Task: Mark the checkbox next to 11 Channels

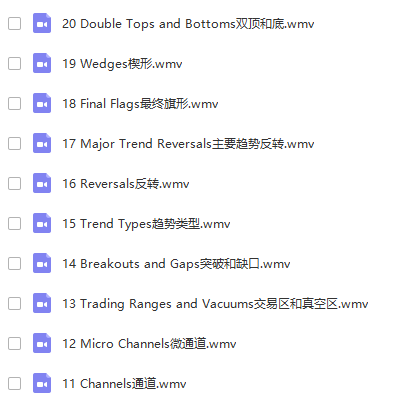Action: click(14, 383)
